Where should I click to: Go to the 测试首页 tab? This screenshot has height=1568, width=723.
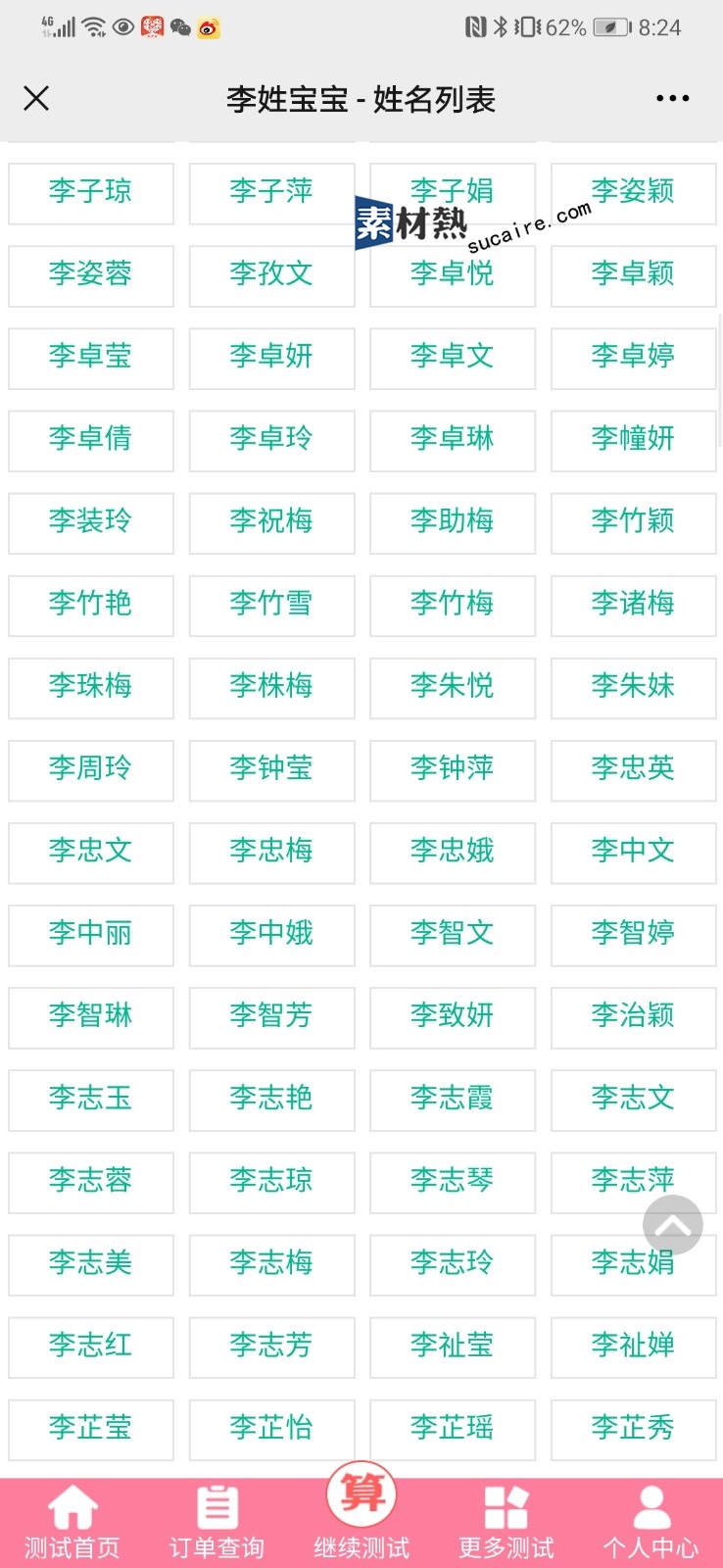(72, 1521)
